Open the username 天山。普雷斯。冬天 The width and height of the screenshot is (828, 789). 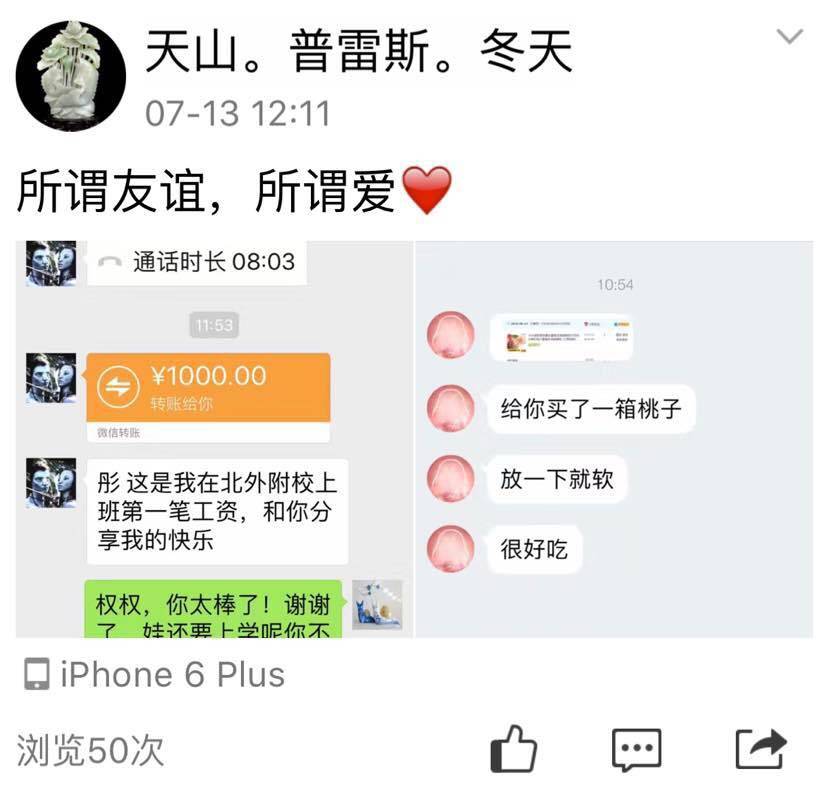[358, 50]
